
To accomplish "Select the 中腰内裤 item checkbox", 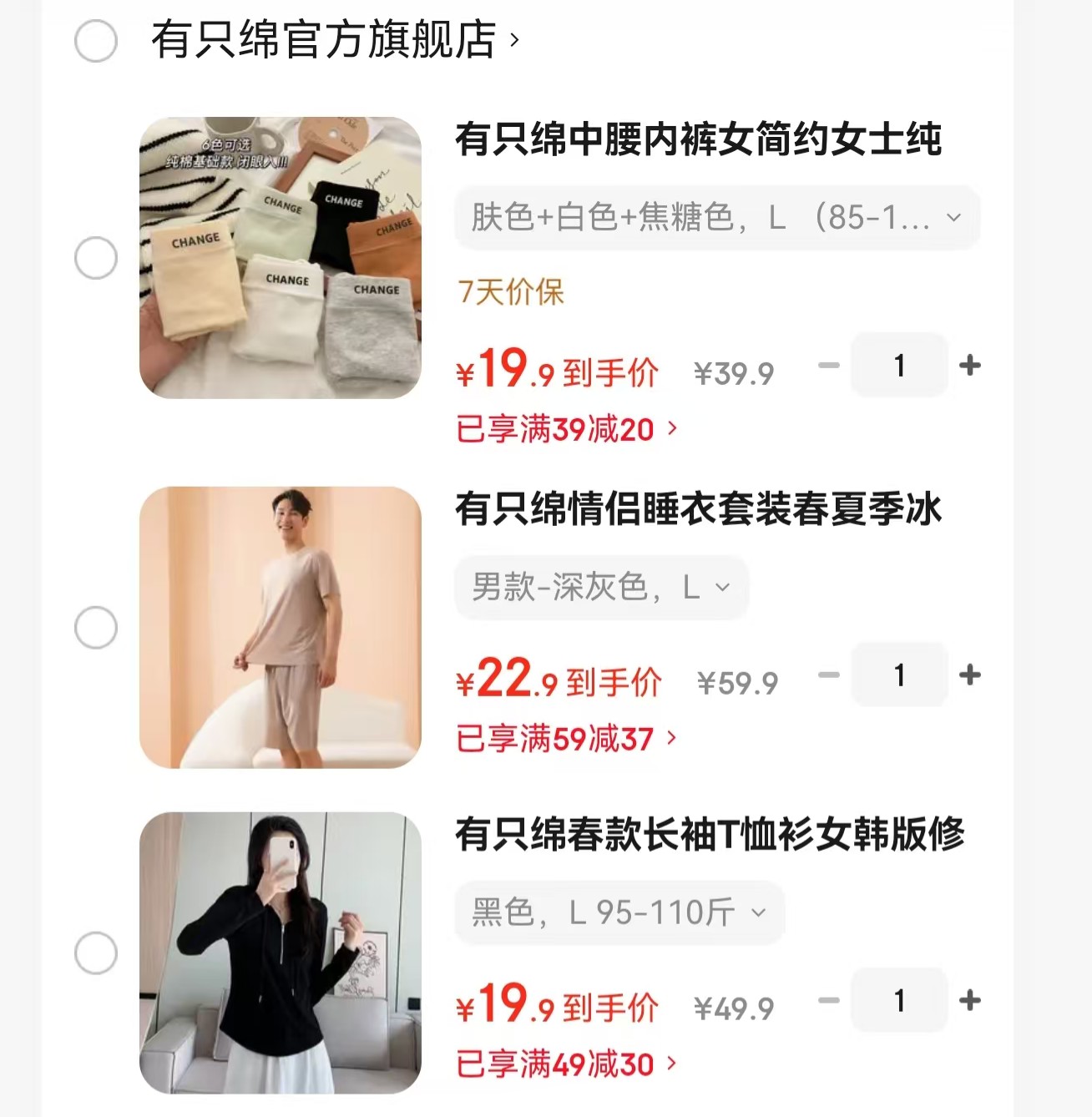I will click(x=96, y=258).
